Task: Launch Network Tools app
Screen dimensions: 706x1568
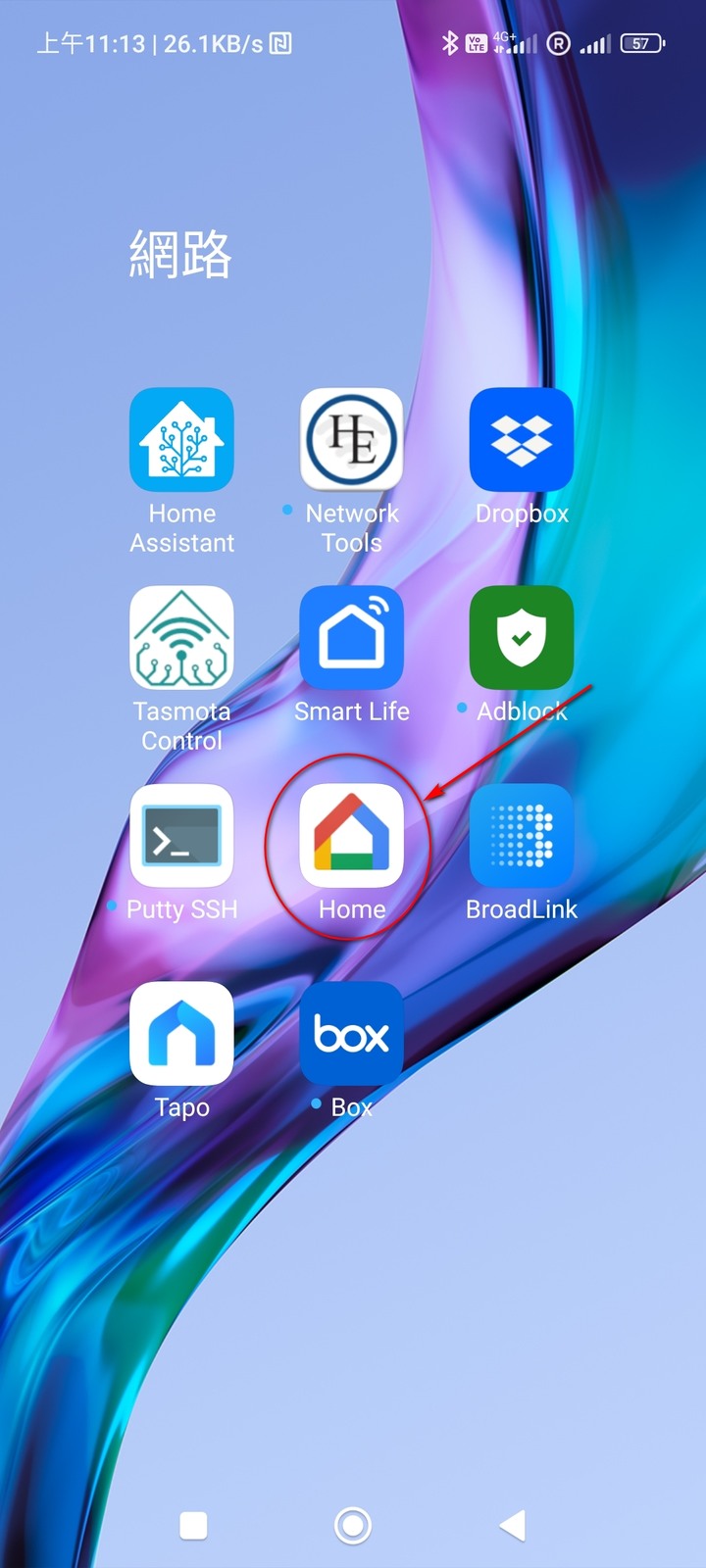Action: pos(351,440)
